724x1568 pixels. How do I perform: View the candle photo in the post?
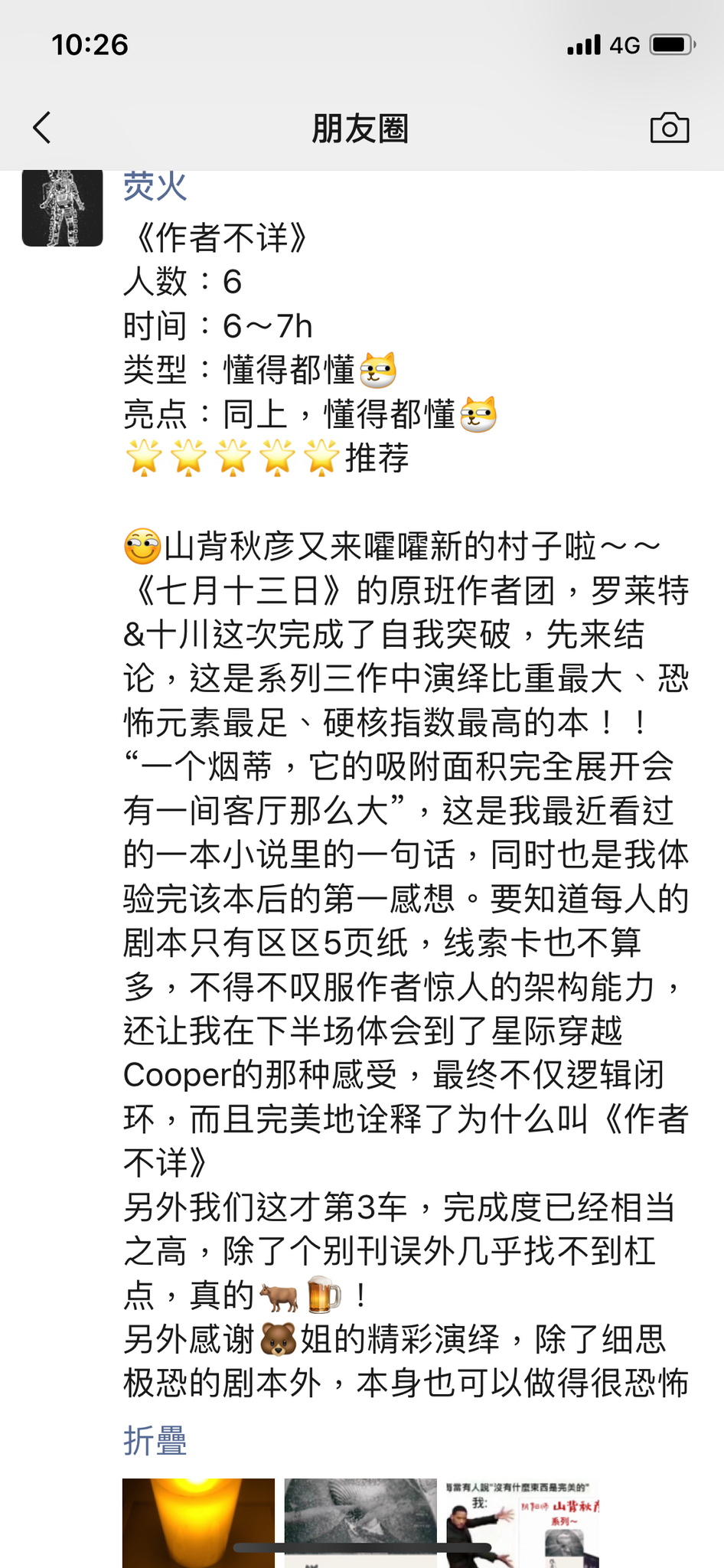(x=198, y=1521)
